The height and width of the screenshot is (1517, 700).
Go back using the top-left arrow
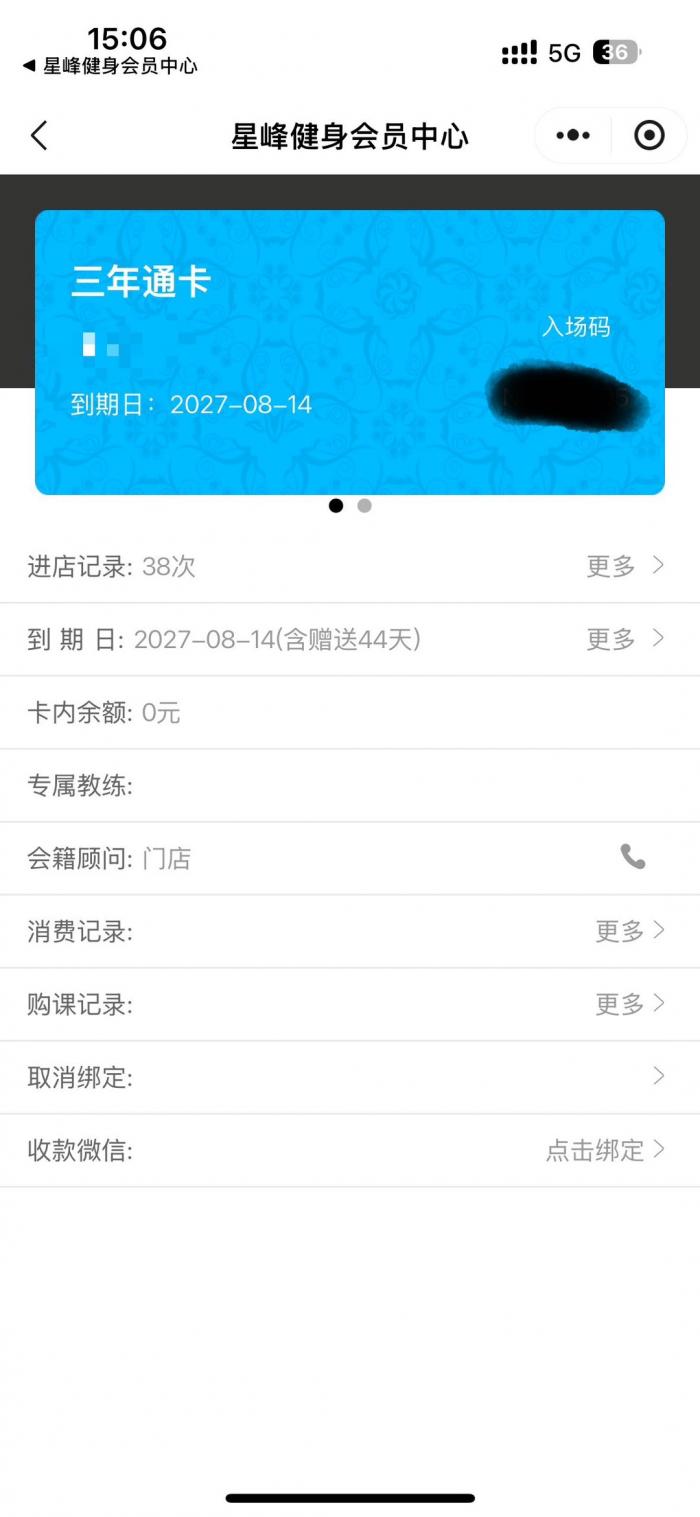coord(39,136)
